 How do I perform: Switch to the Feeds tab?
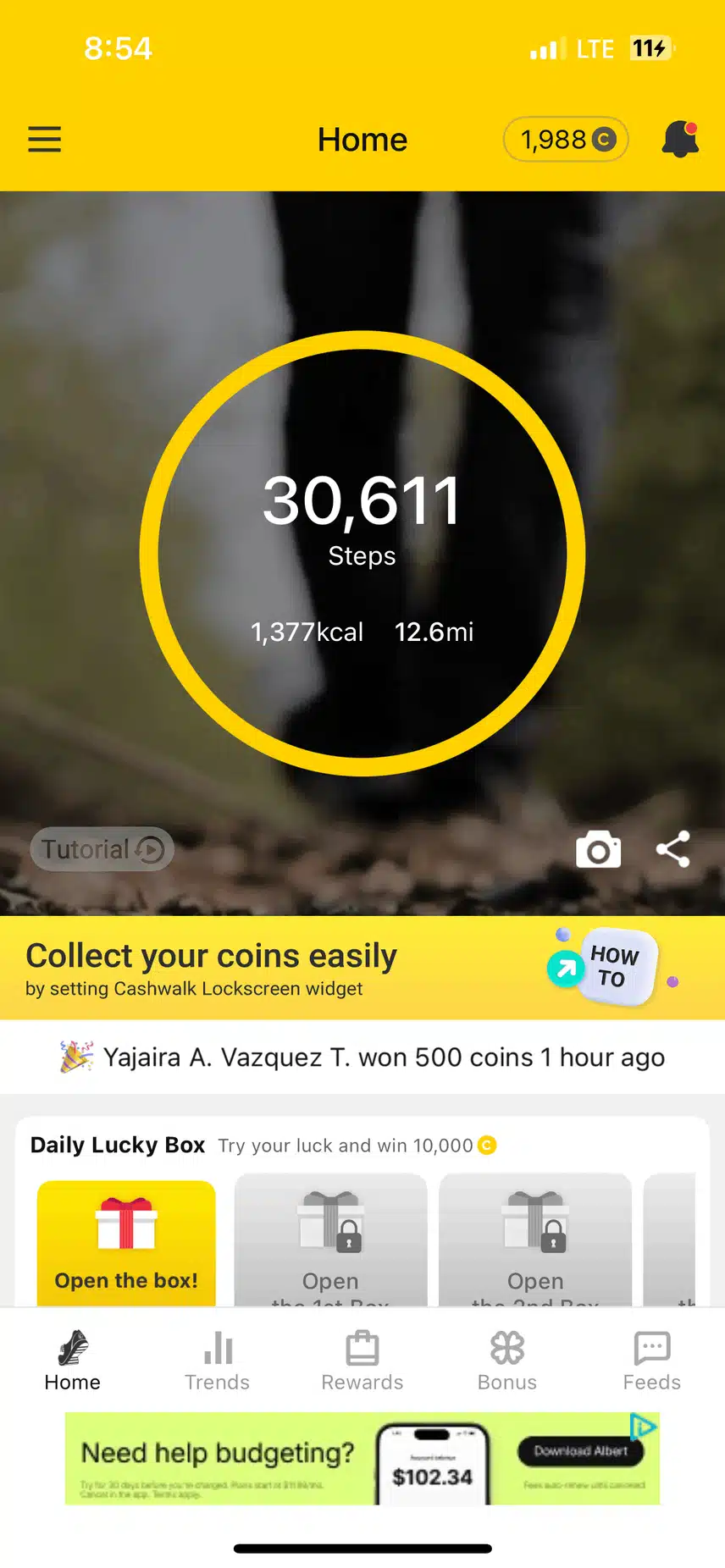click(x=651, y=1361)
